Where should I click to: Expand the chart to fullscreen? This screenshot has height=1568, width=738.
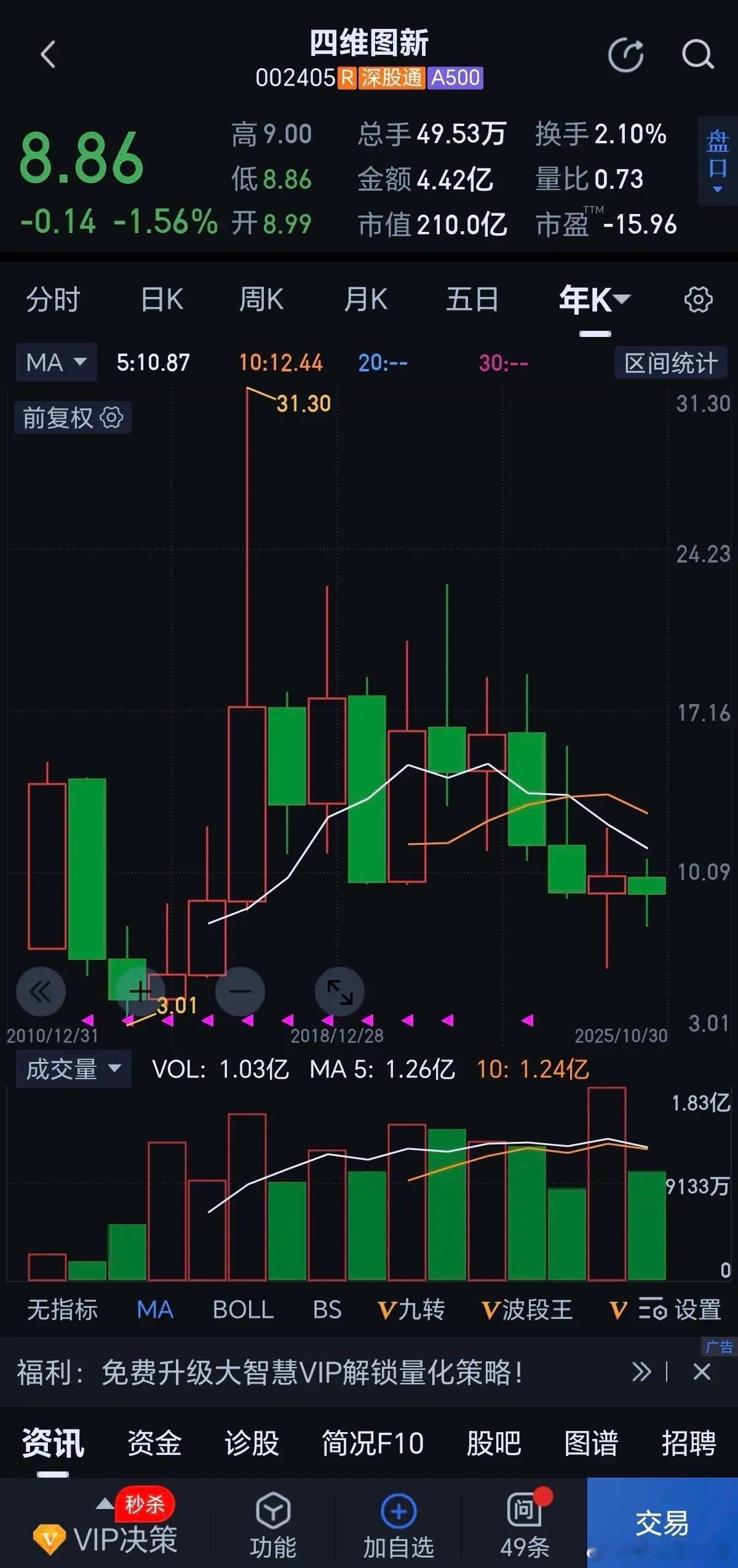coord(339,991)
